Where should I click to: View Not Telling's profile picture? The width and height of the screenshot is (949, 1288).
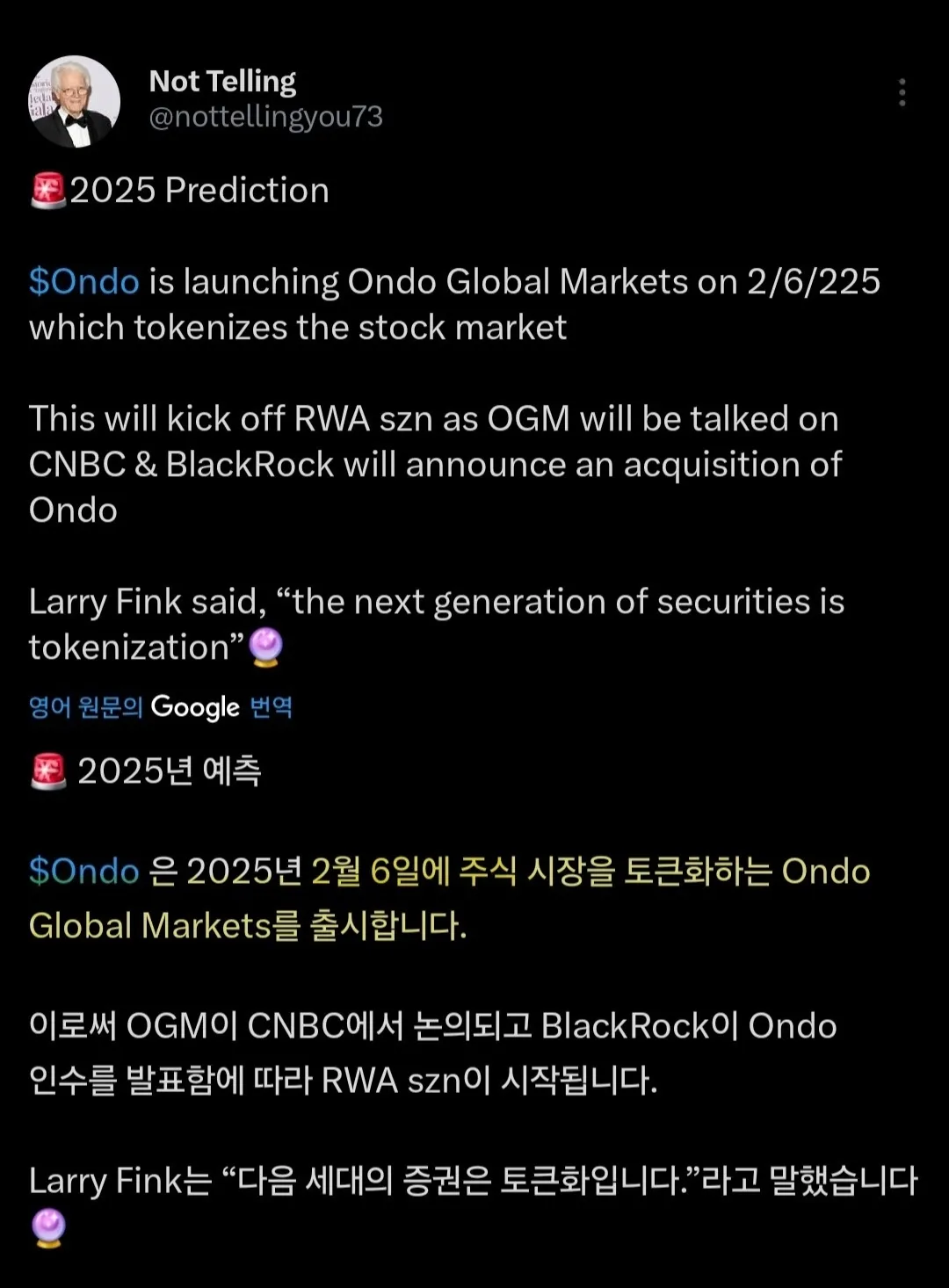75,101
